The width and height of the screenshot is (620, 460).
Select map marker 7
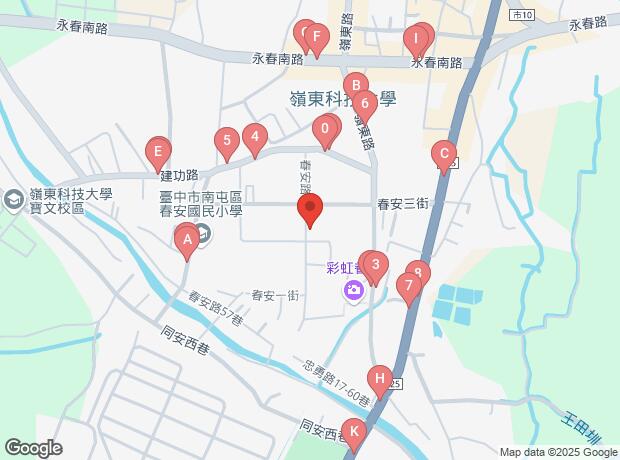407,287
